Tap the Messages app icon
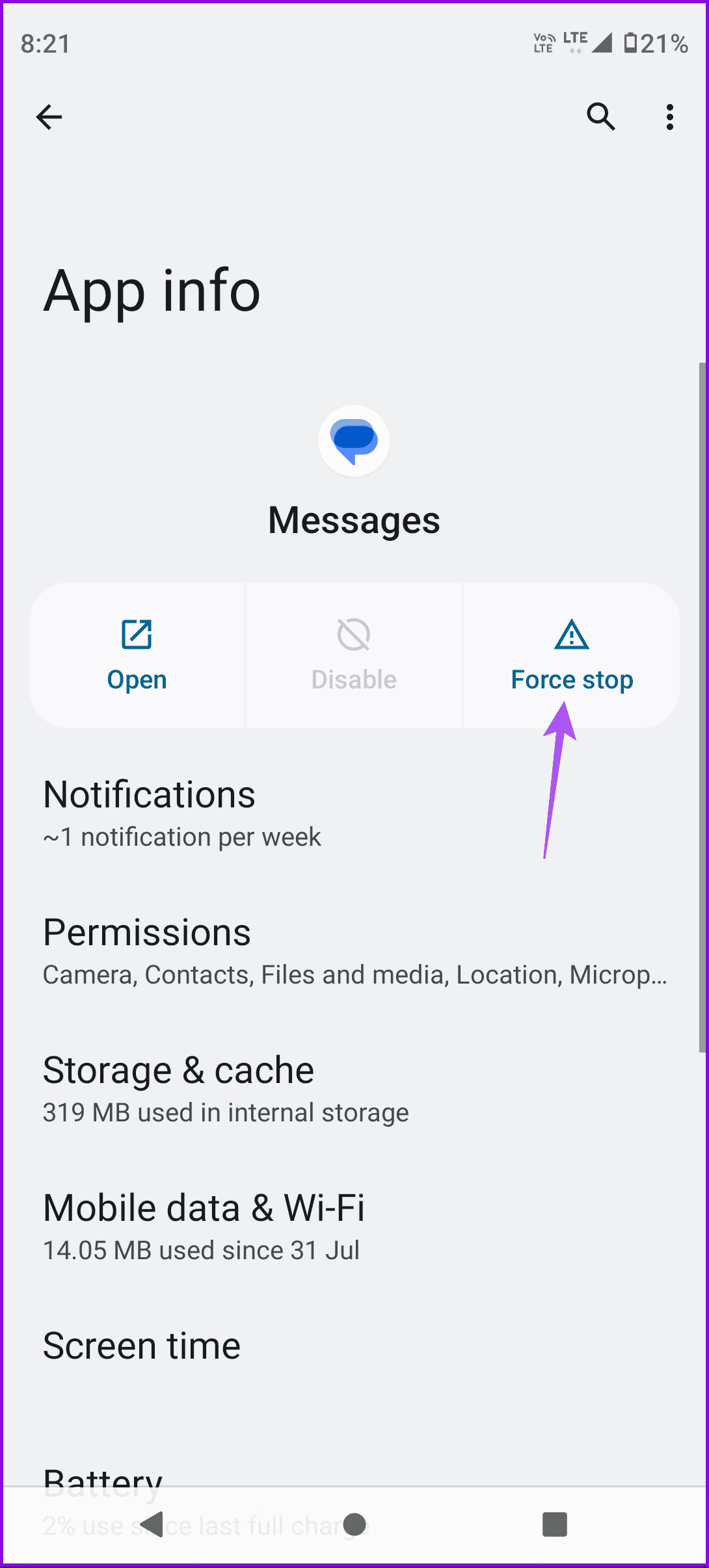This screenshot has height=1568, width=709. pyautogui.click(x=353, y=441)
